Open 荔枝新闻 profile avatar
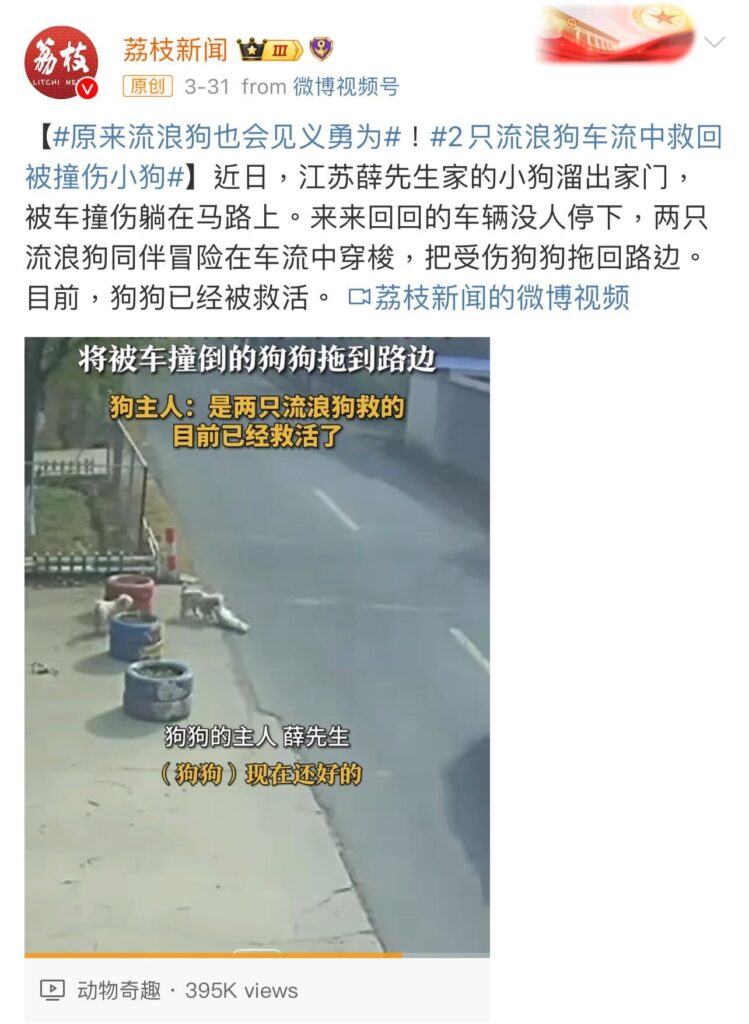This screenshot has height=1024, width=749. pyautogui.click(x=61, y=62)
